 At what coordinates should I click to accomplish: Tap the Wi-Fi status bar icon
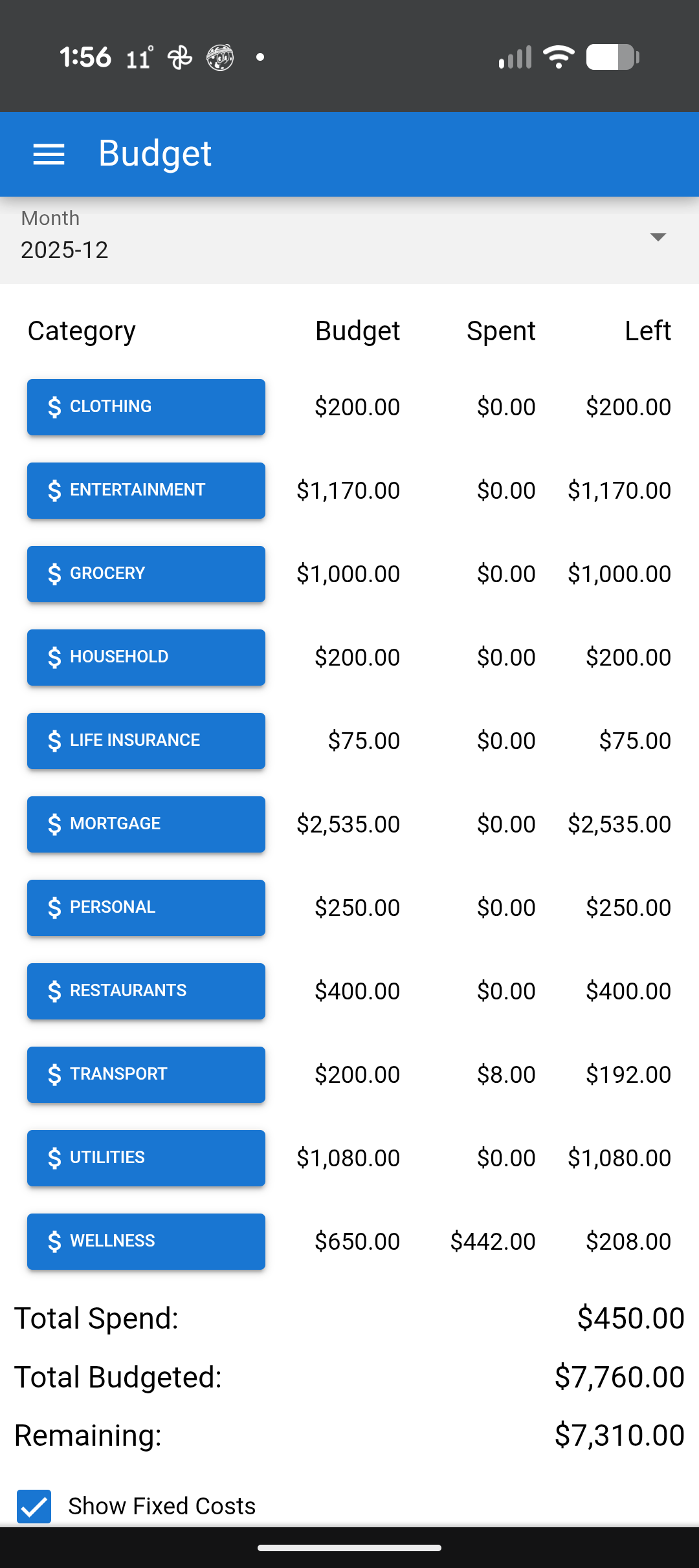[558, 56]
